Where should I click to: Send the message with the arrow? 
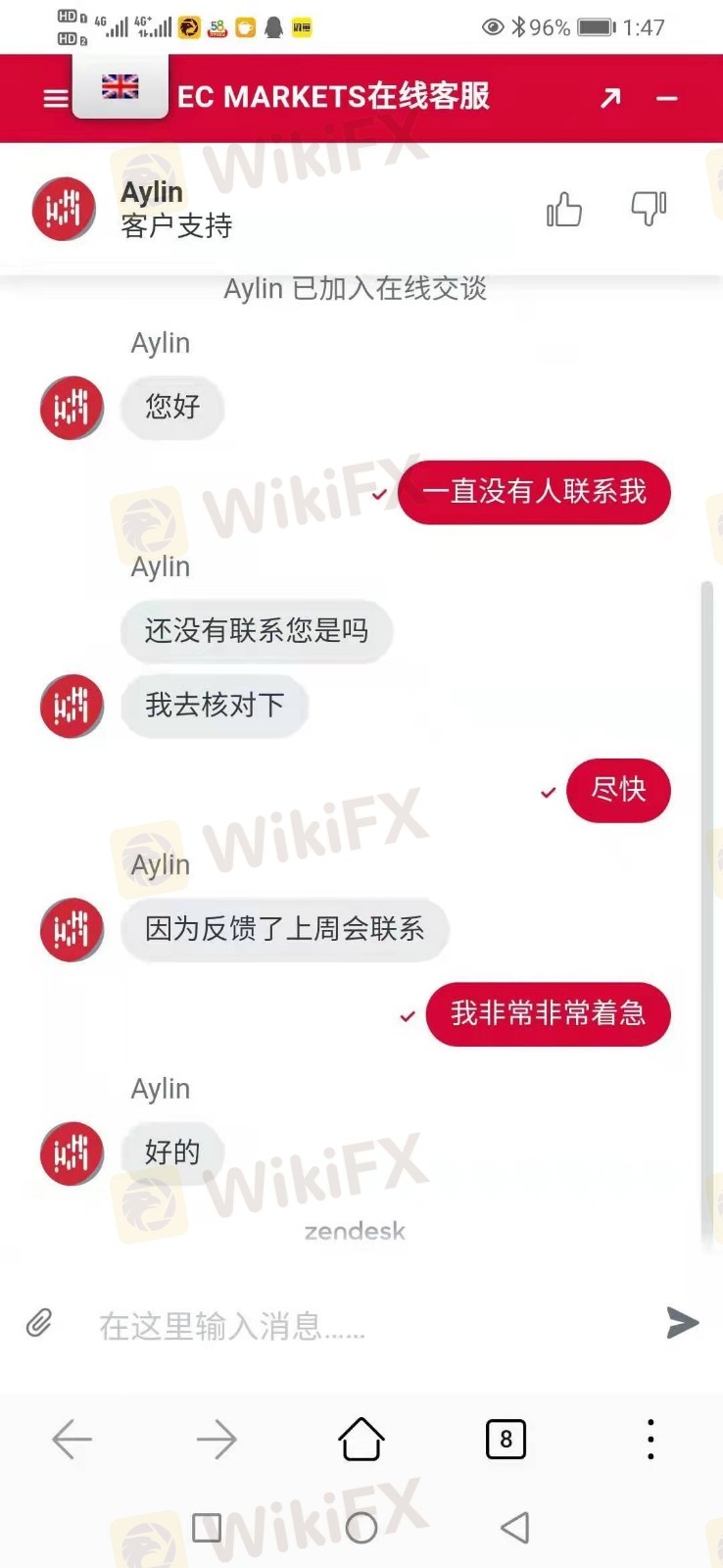[x=682, y=1322]
